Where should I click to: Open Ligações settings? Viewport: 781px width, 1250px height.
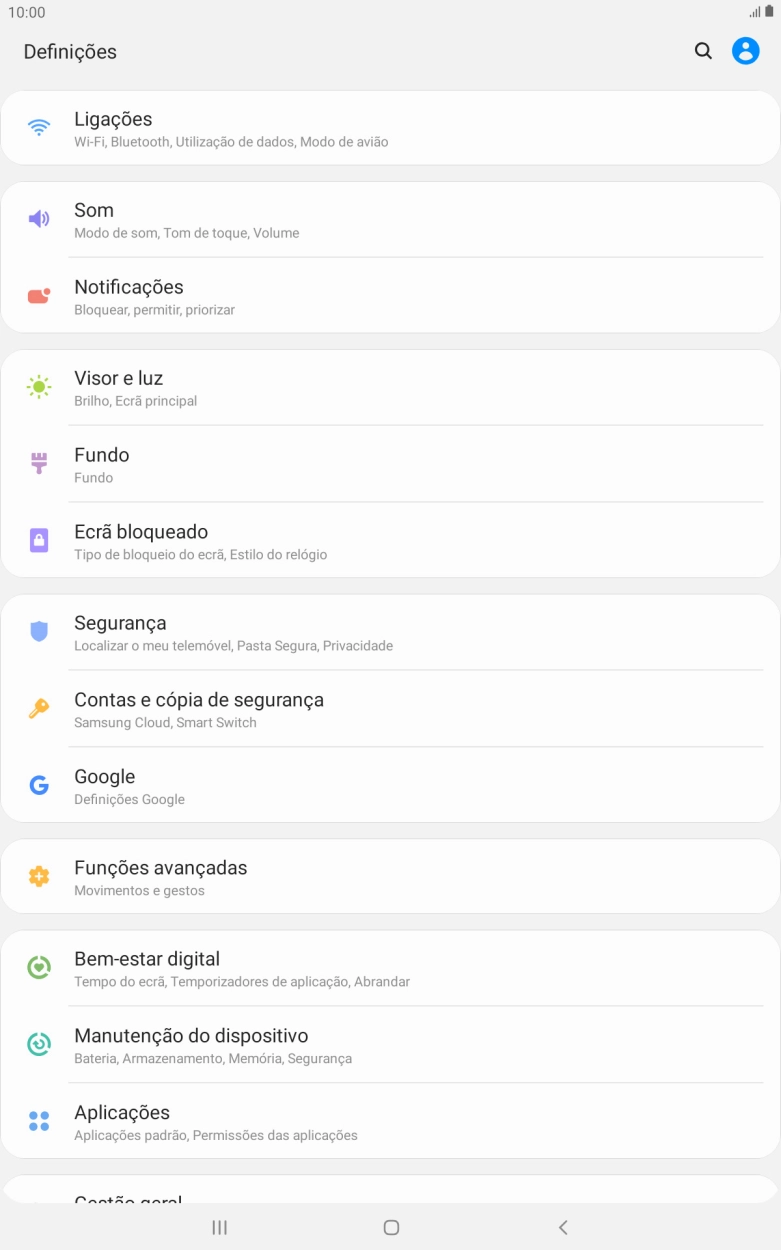click(390, 128)
